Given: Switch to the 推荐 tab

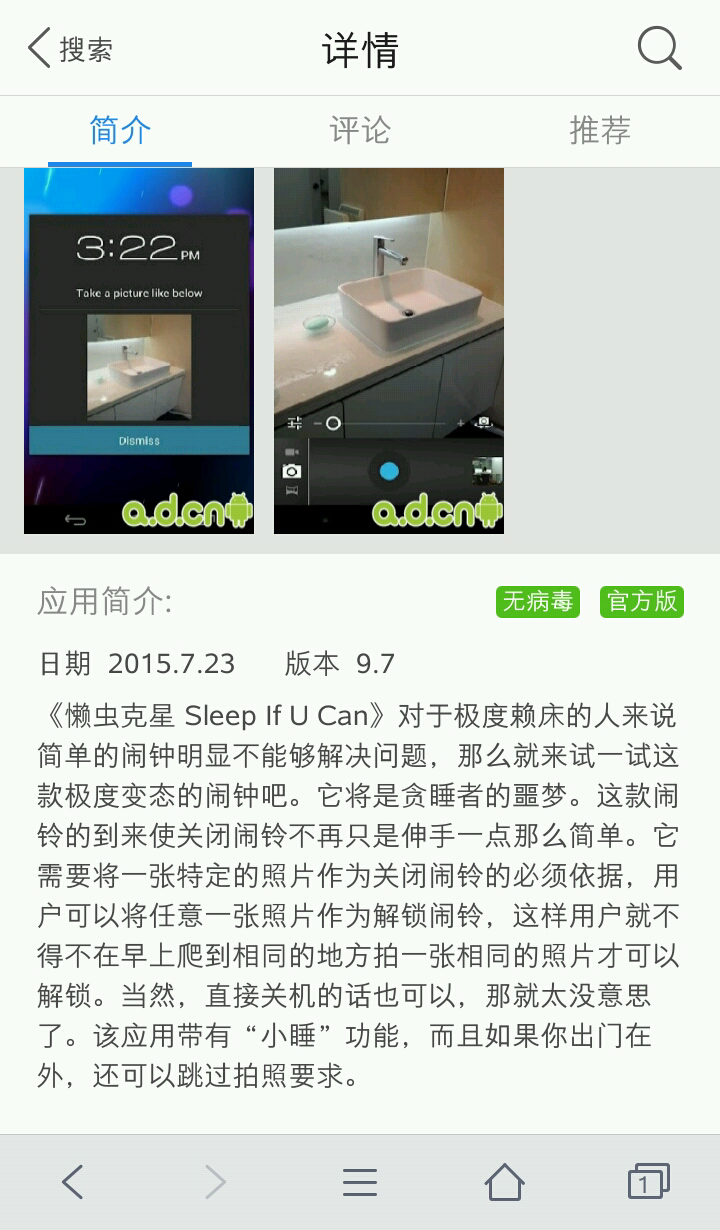Looking at the screenshot, I should [x=598, y=130].
